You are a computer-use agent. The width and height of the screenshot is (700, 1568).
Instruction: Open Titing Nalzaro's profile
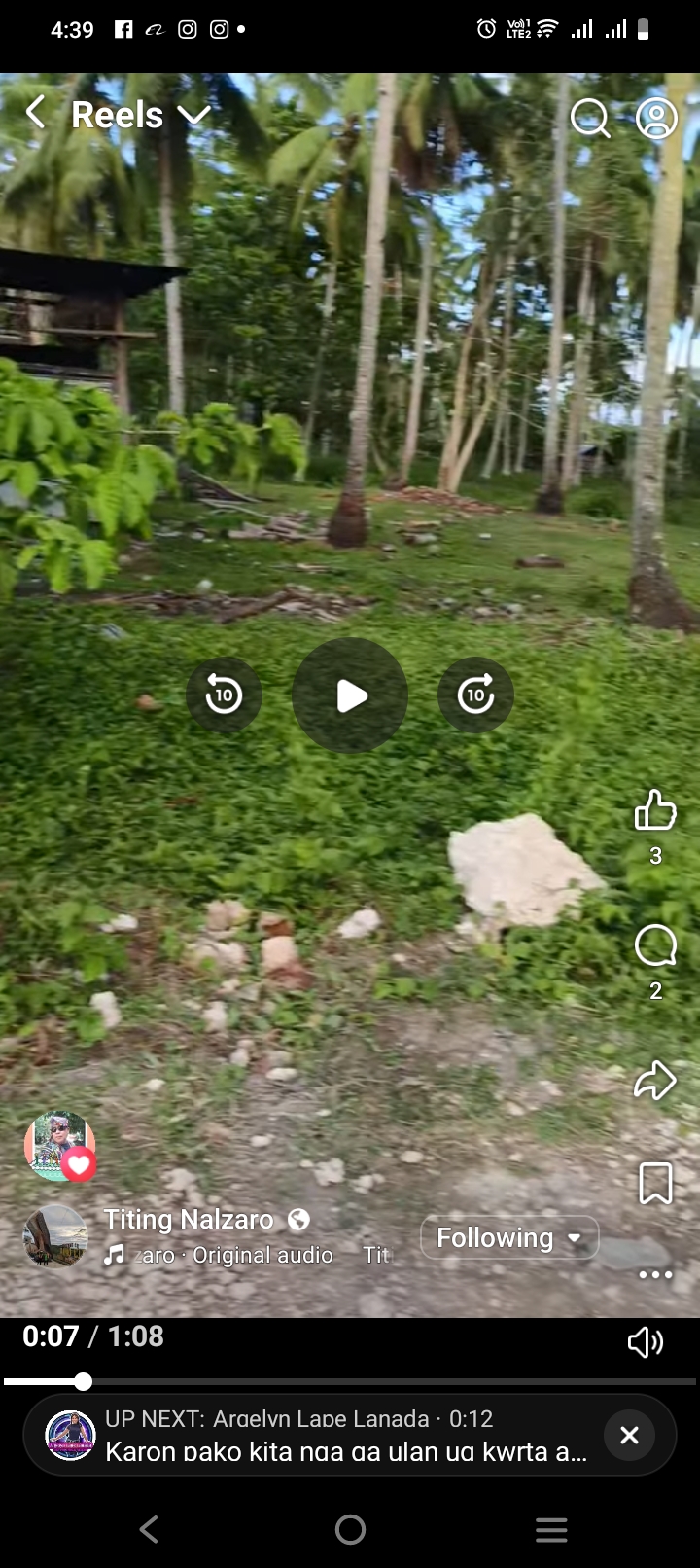click(189, 1220)
